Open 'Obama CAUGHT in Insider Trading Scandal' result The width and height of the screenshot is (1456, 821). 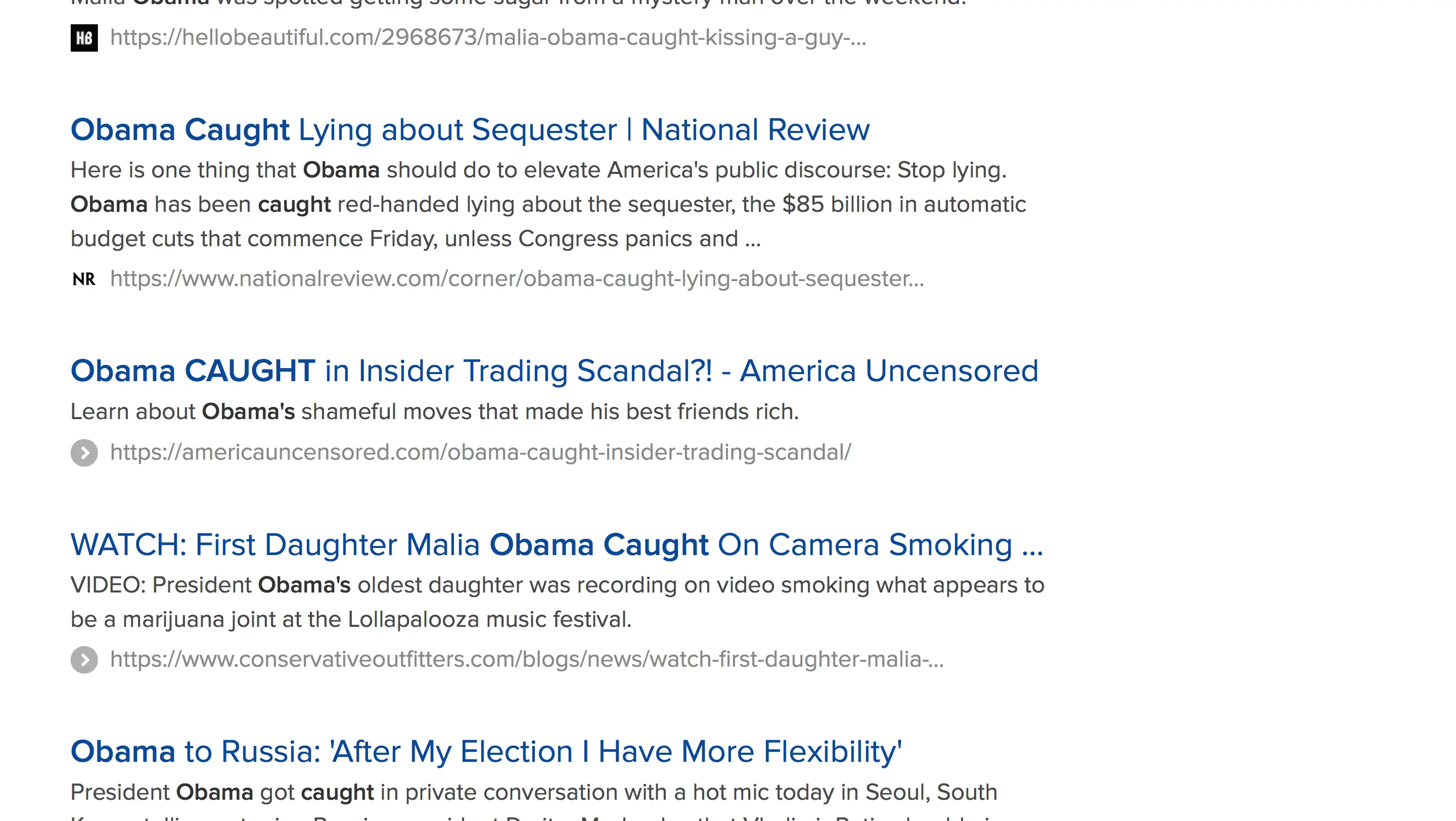coord(554,371)
